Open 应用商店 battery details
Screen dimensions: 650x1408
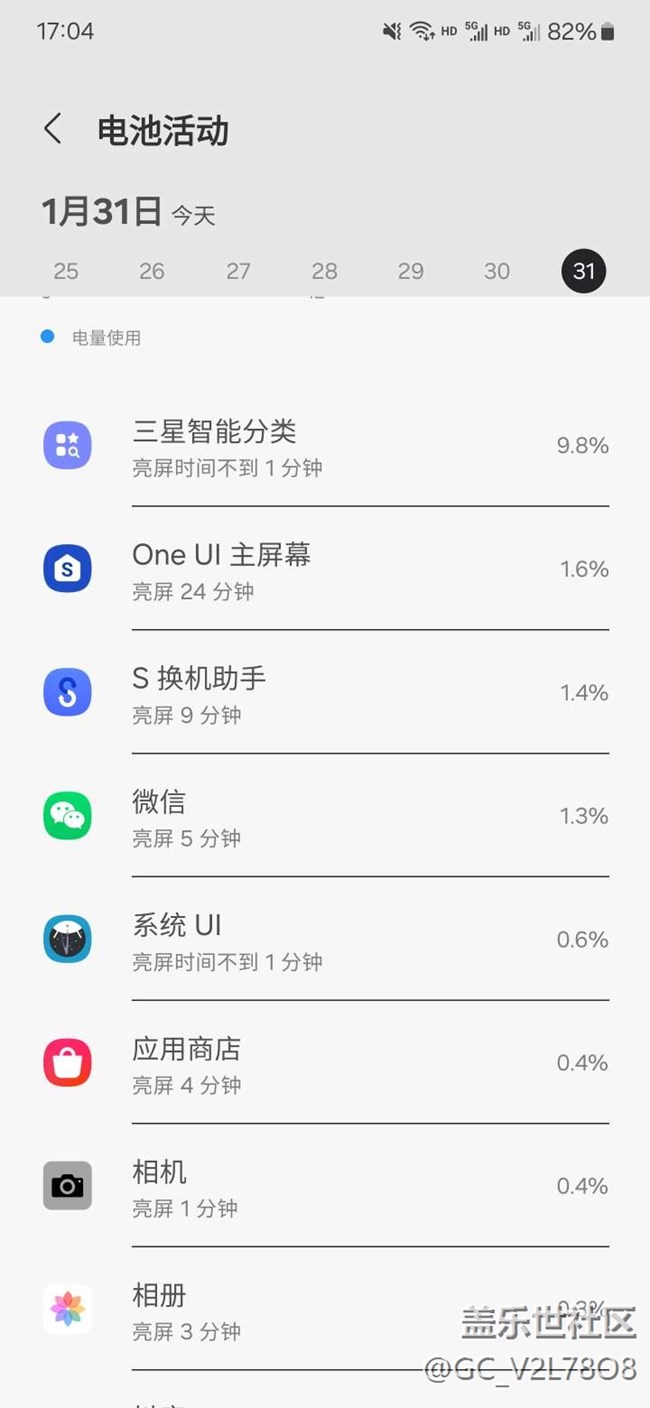point(325,1062)
